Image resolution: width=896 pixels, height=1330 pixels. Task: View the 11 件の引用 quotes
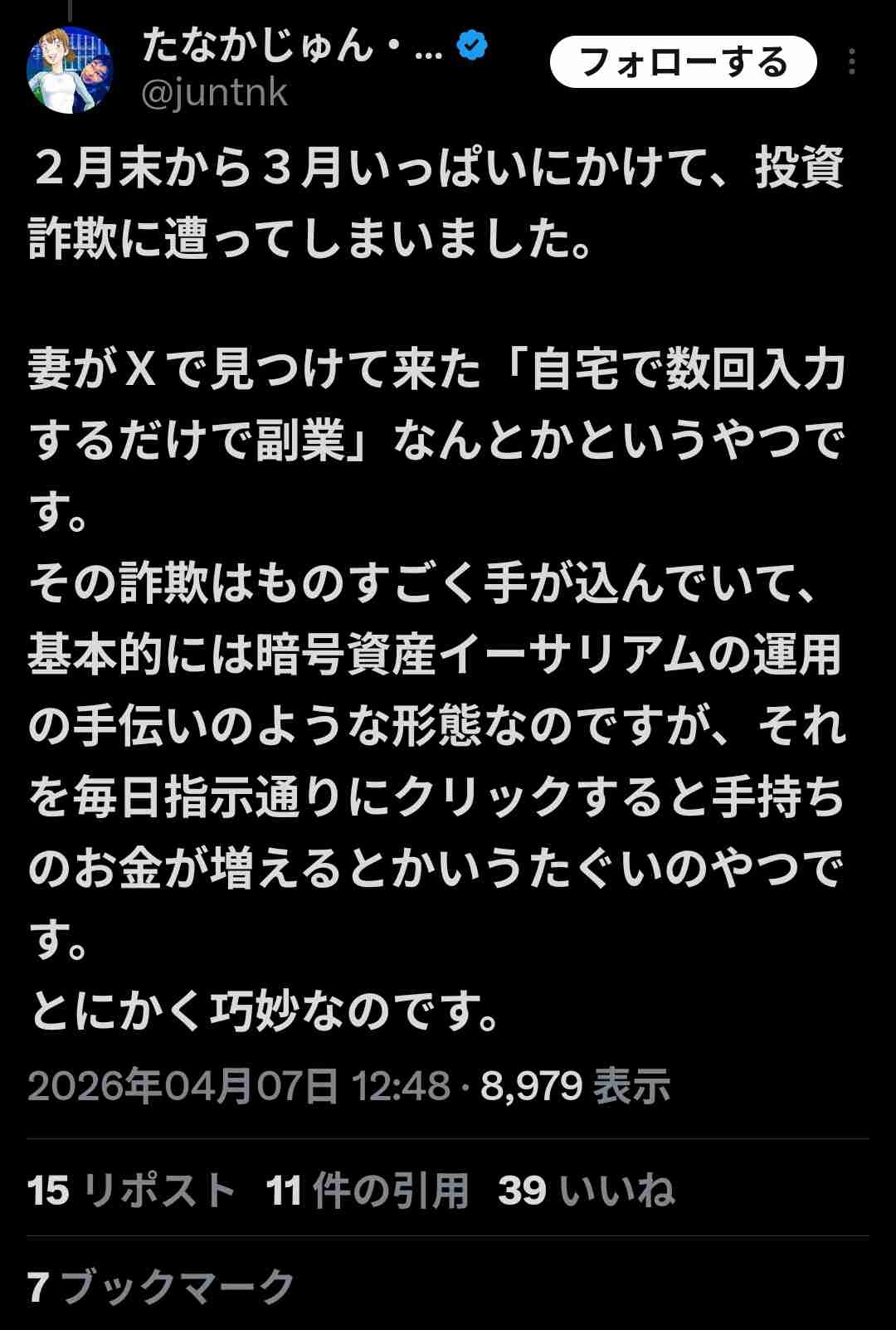coord(367,1190)
